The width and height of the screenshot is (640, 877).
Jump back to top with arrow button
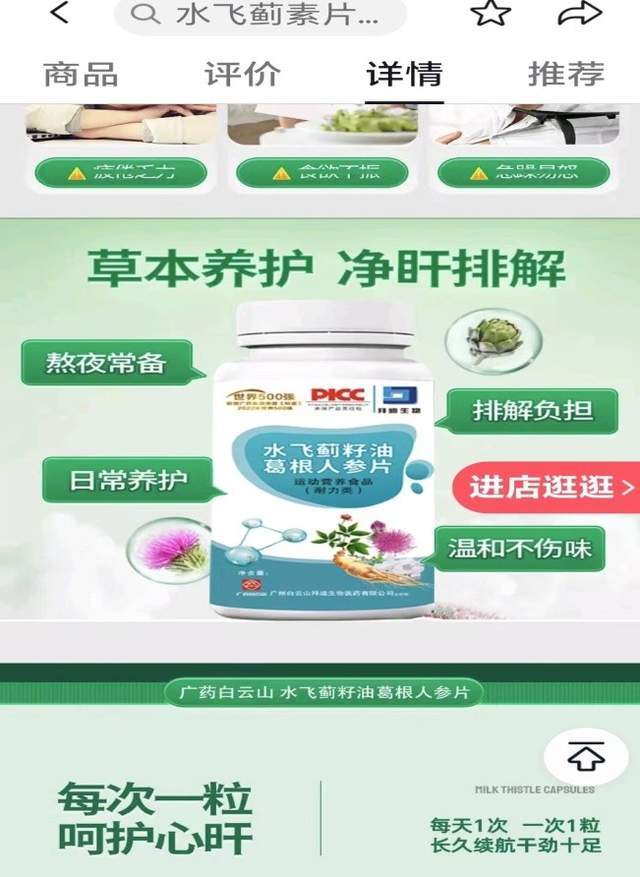(x=585, y=757)
